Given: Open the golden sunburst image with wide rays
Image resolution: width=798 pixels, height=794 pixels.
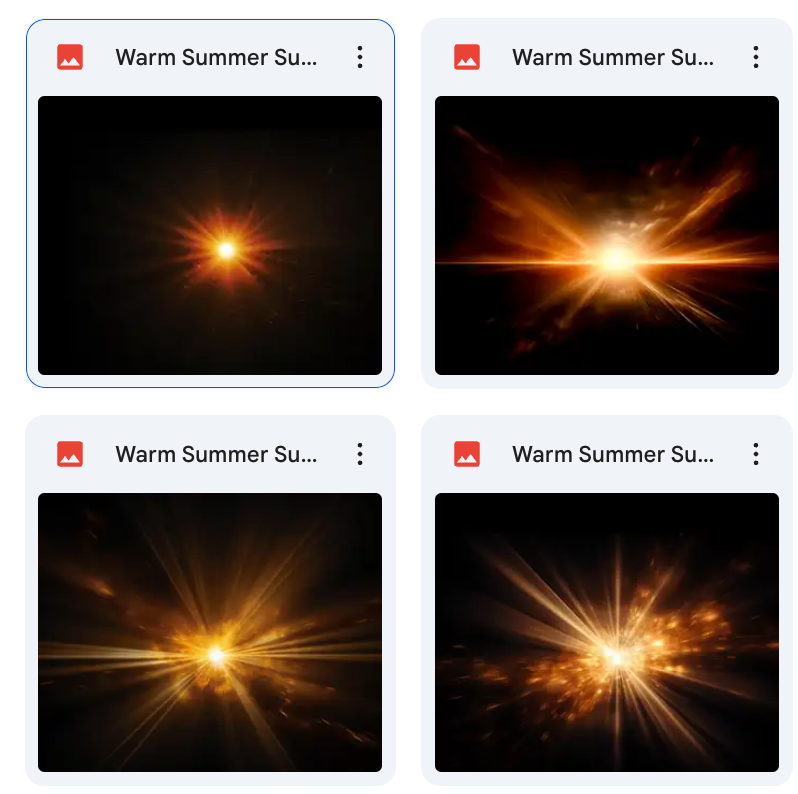Looking at the screenshot, I should (x=210, y=632).
